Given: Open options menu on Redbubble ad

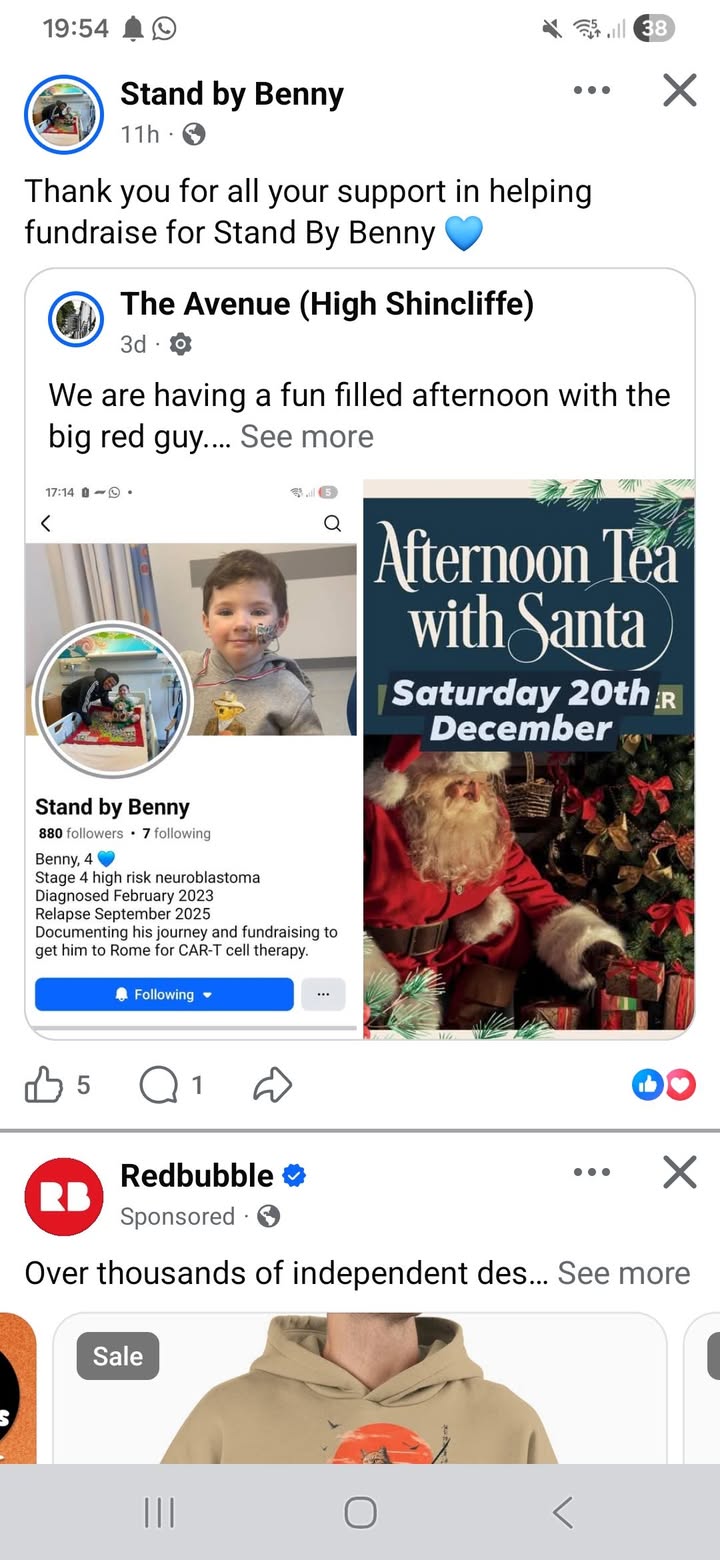Looking at the screenshot, I should tap(591, 1172).
